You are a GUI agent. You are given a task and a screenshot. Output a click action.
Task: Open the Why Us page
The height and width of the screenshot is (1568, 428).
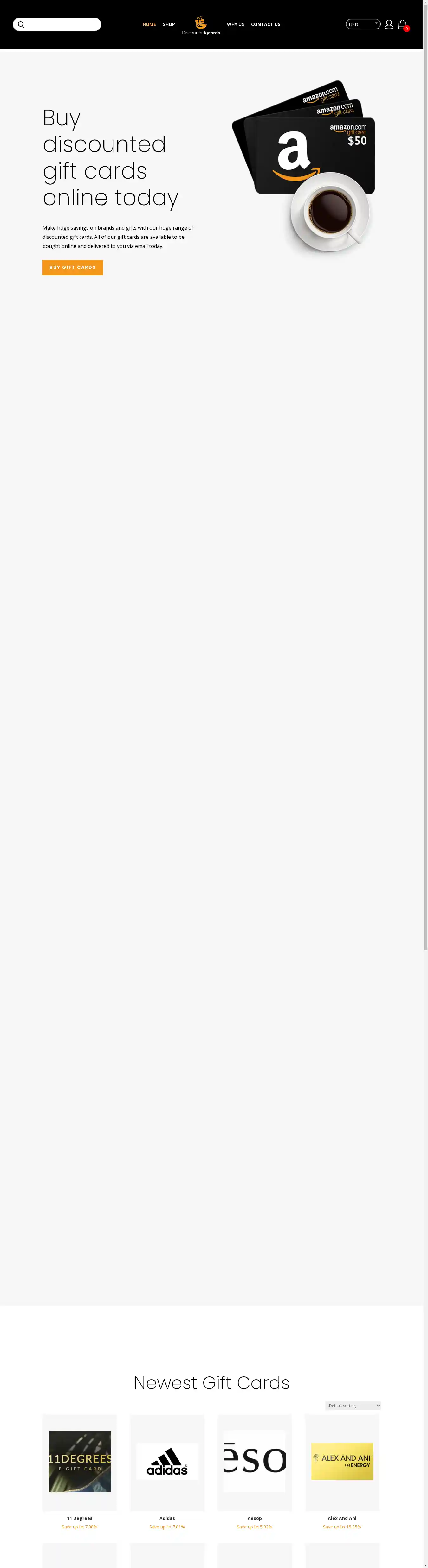coord(235,24)
